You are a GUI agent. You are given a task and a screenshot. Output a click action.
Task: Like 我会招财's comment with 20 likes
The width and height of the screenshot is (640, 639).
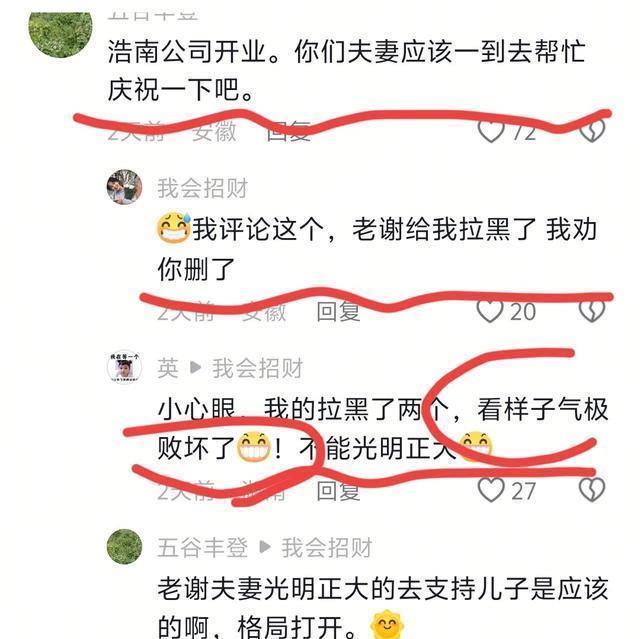click(490, 311)
